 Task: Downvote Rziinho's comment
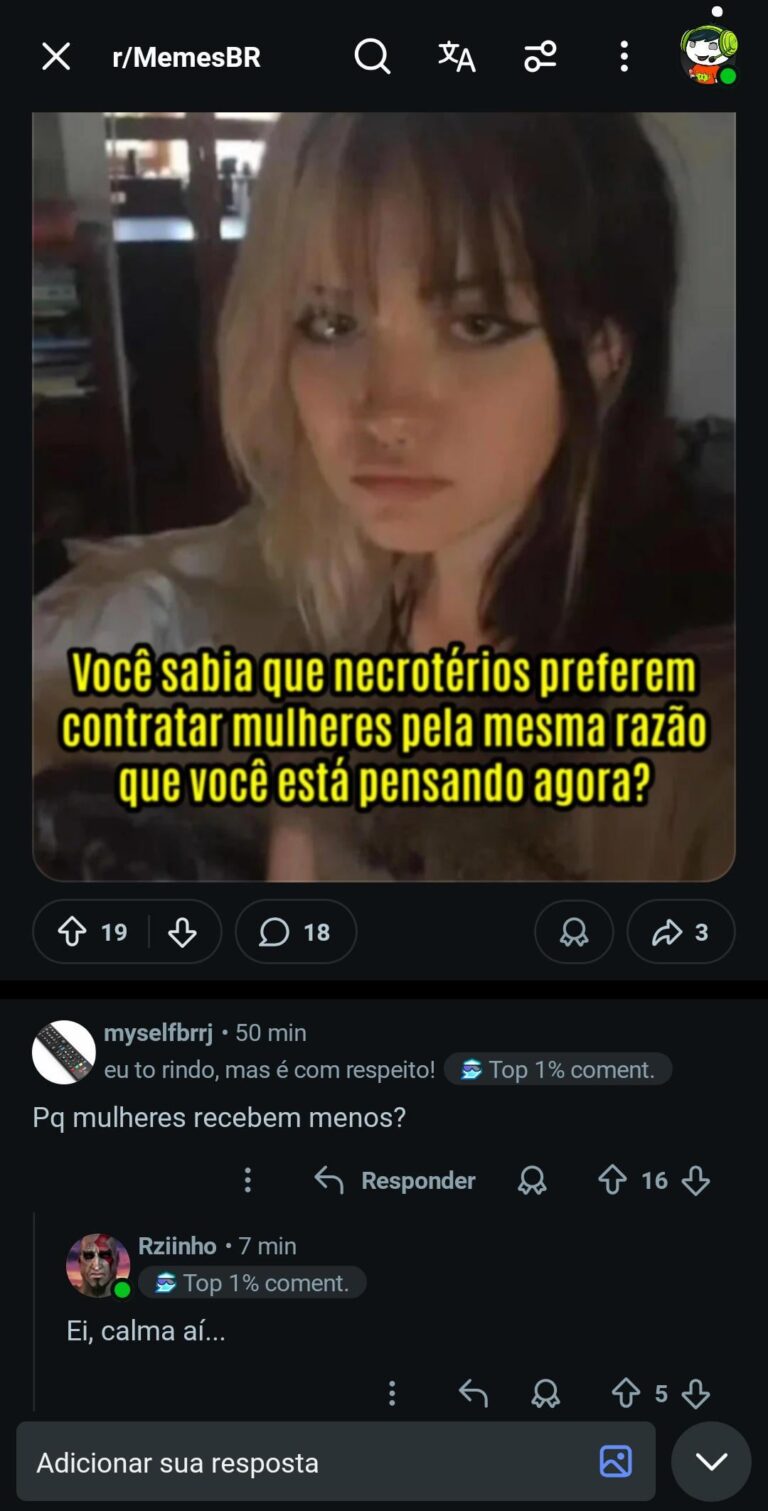click(x=695, y=1393)
